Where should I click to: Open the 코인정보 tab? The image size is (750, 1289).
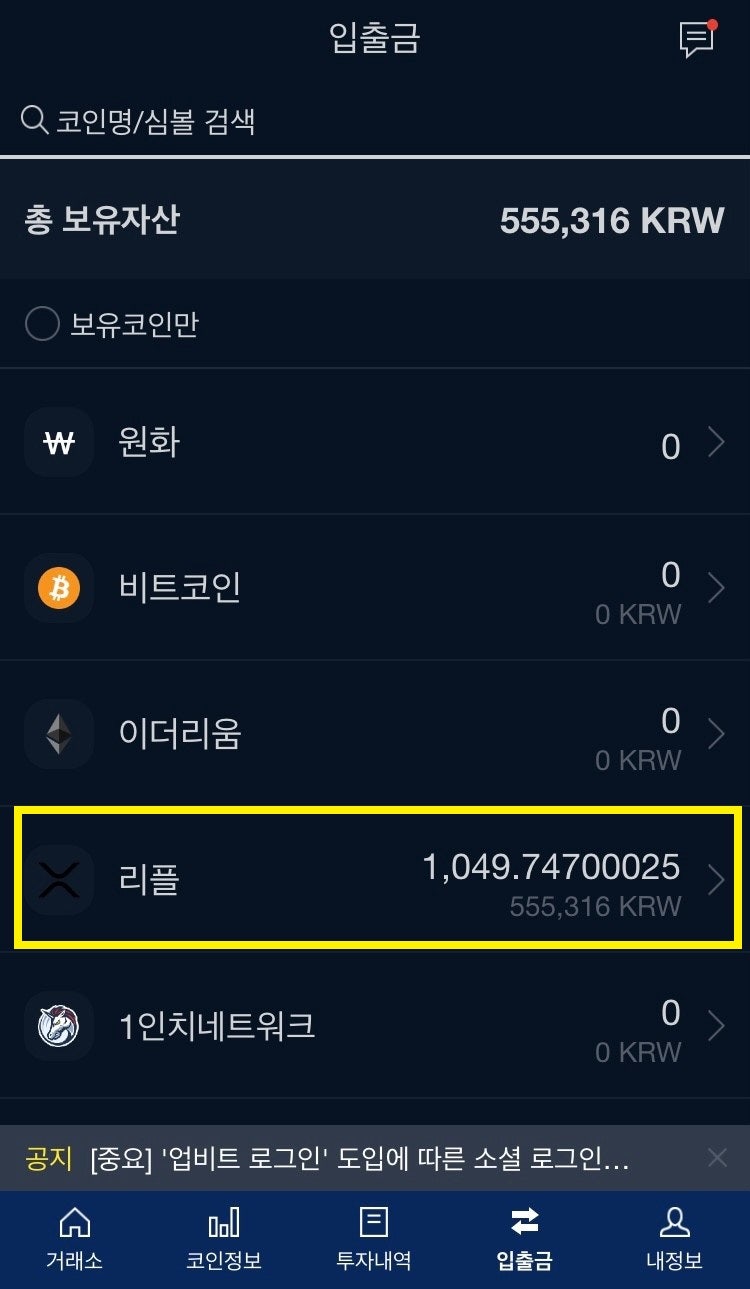[223, 1237]
